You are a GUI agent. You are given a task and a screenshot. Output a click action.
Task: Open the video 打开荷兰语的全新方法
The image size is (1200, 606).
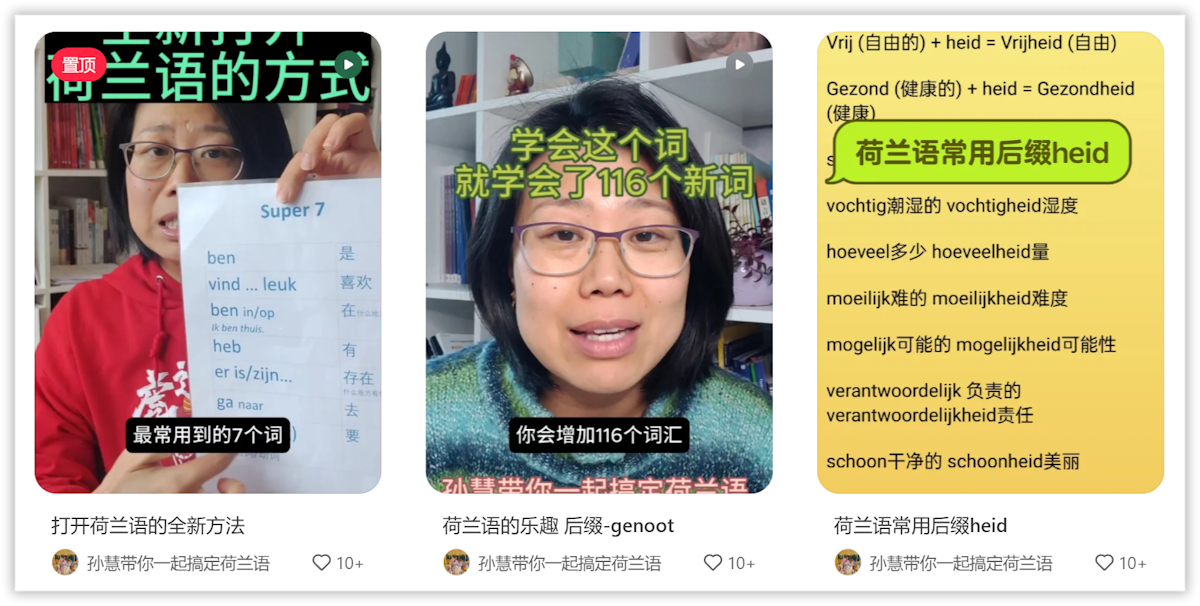point(208,262)
